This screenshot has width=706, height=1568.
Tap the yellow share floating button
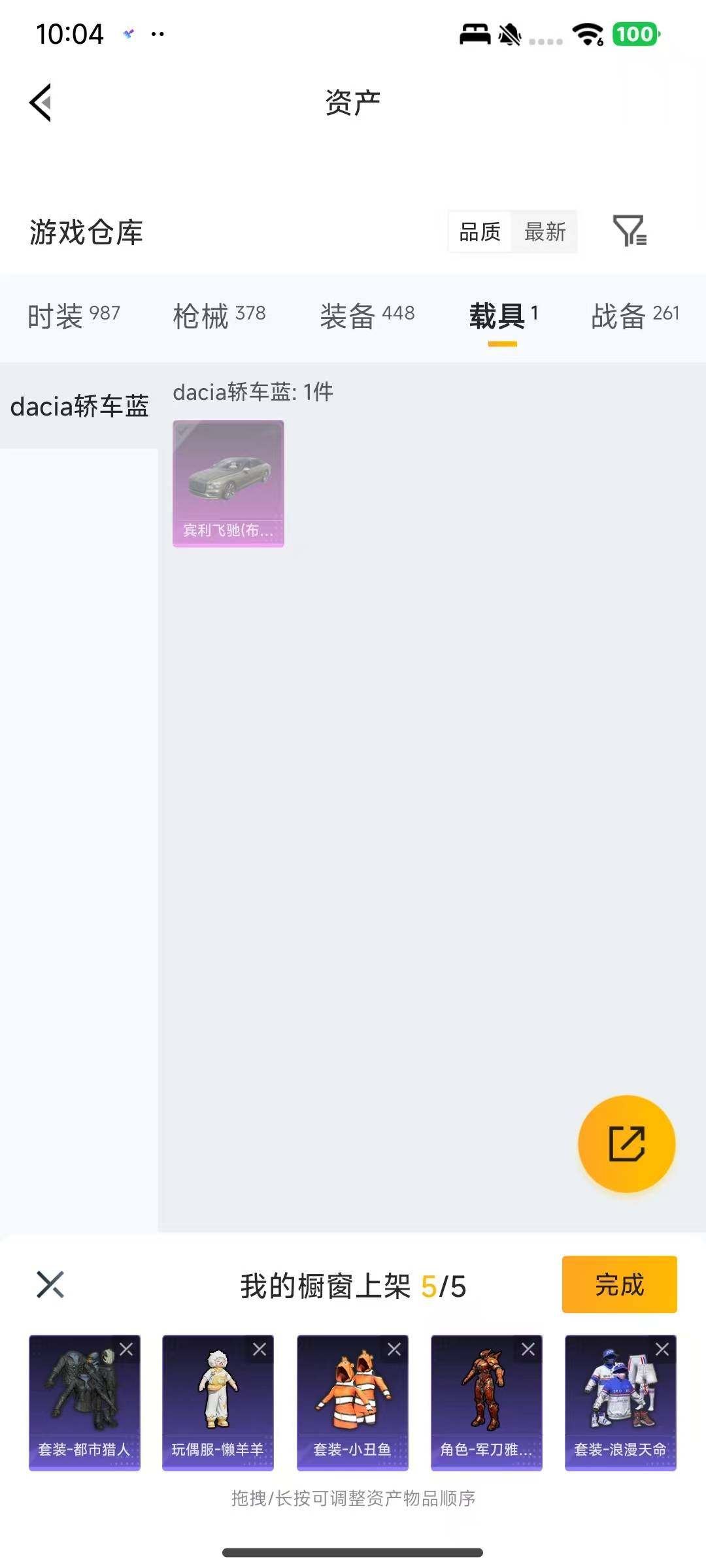[626, 1143]
